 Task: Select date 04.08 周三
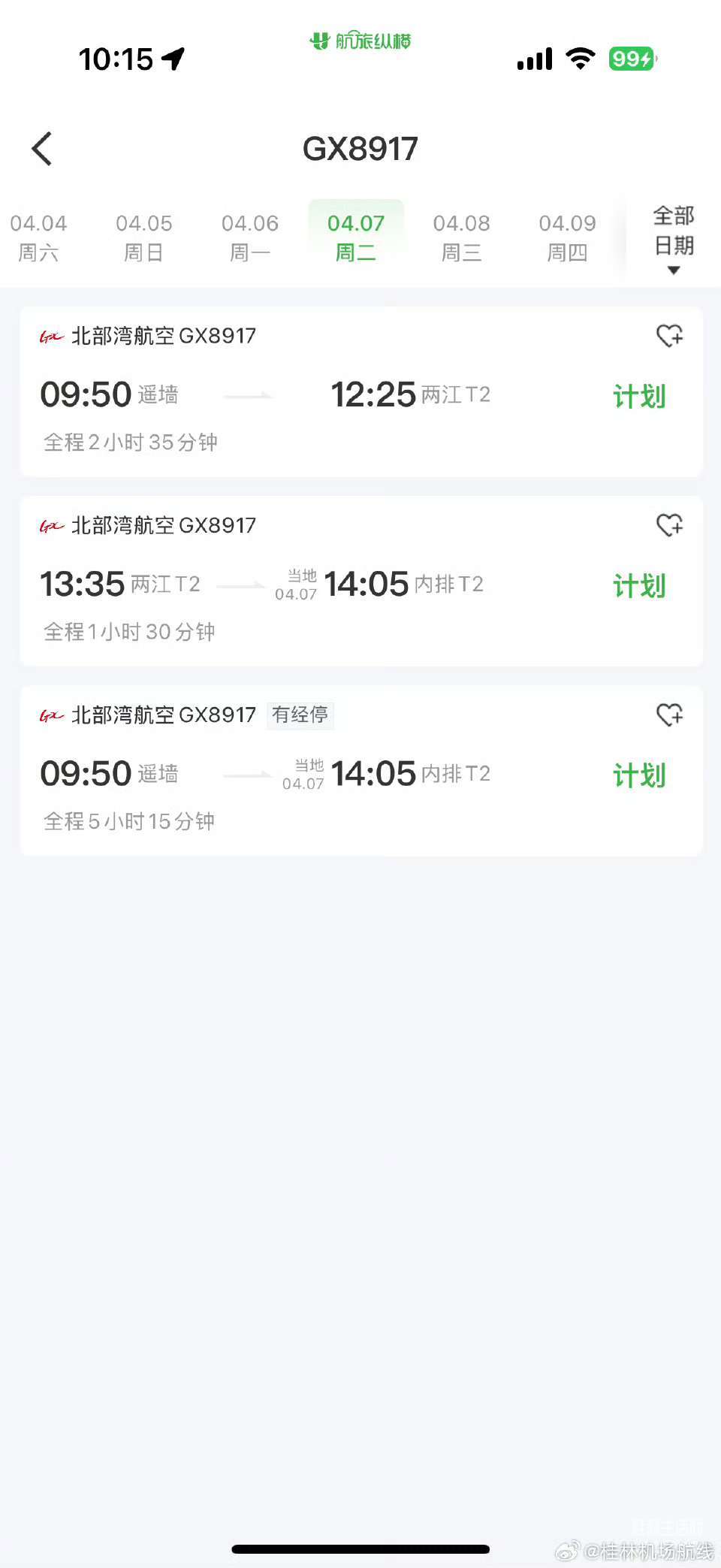[x=461, y=237]
